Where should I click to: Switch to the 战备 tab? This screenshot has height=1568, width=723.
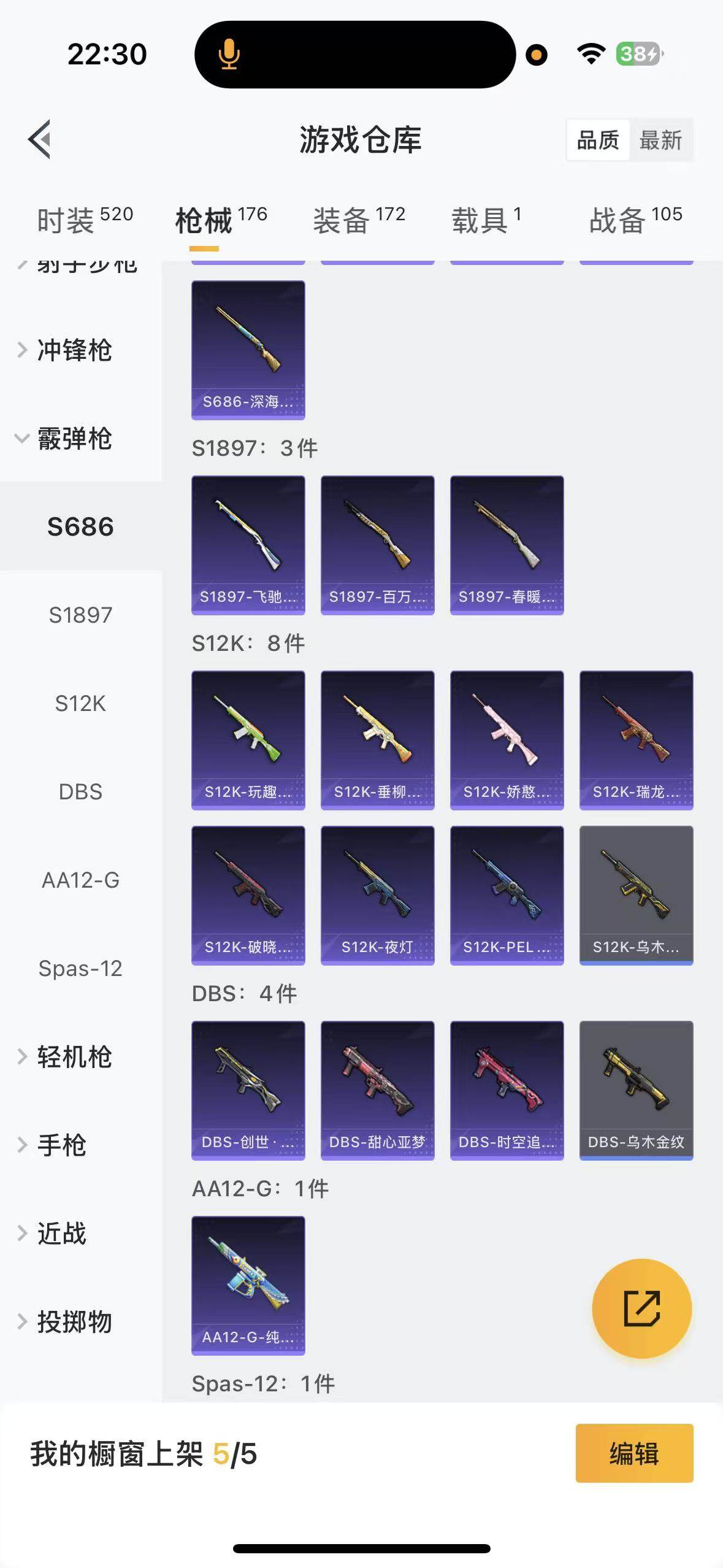point(635,220)
